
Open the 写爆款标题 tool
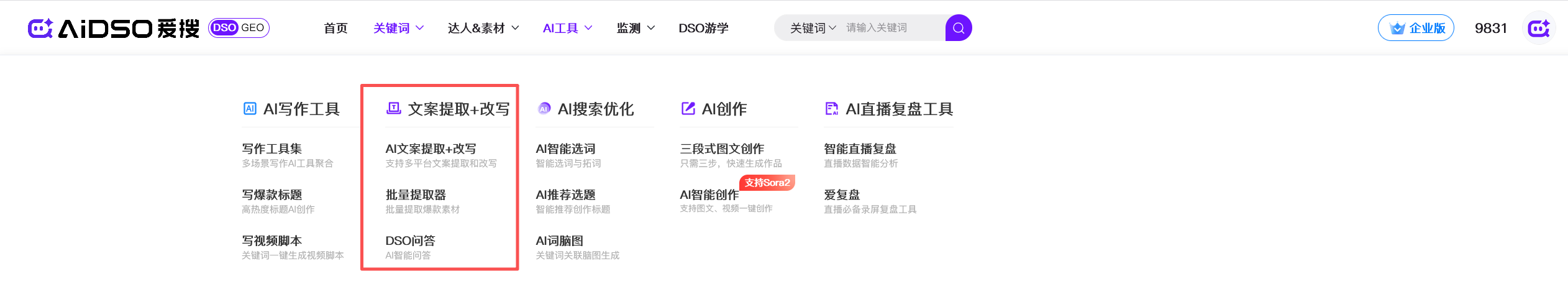click(x=272, y=195)
